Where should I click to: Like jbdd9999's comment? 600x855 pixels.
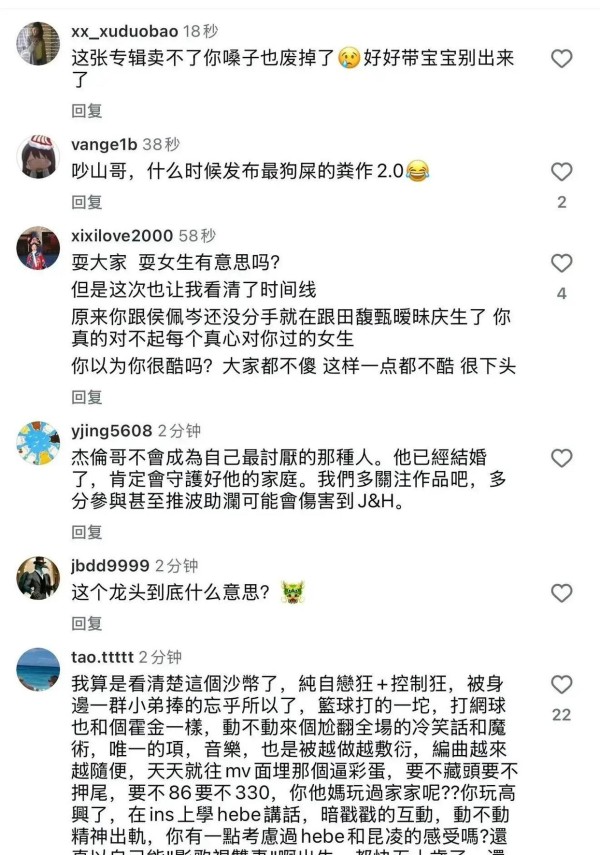tap(562, 593)
